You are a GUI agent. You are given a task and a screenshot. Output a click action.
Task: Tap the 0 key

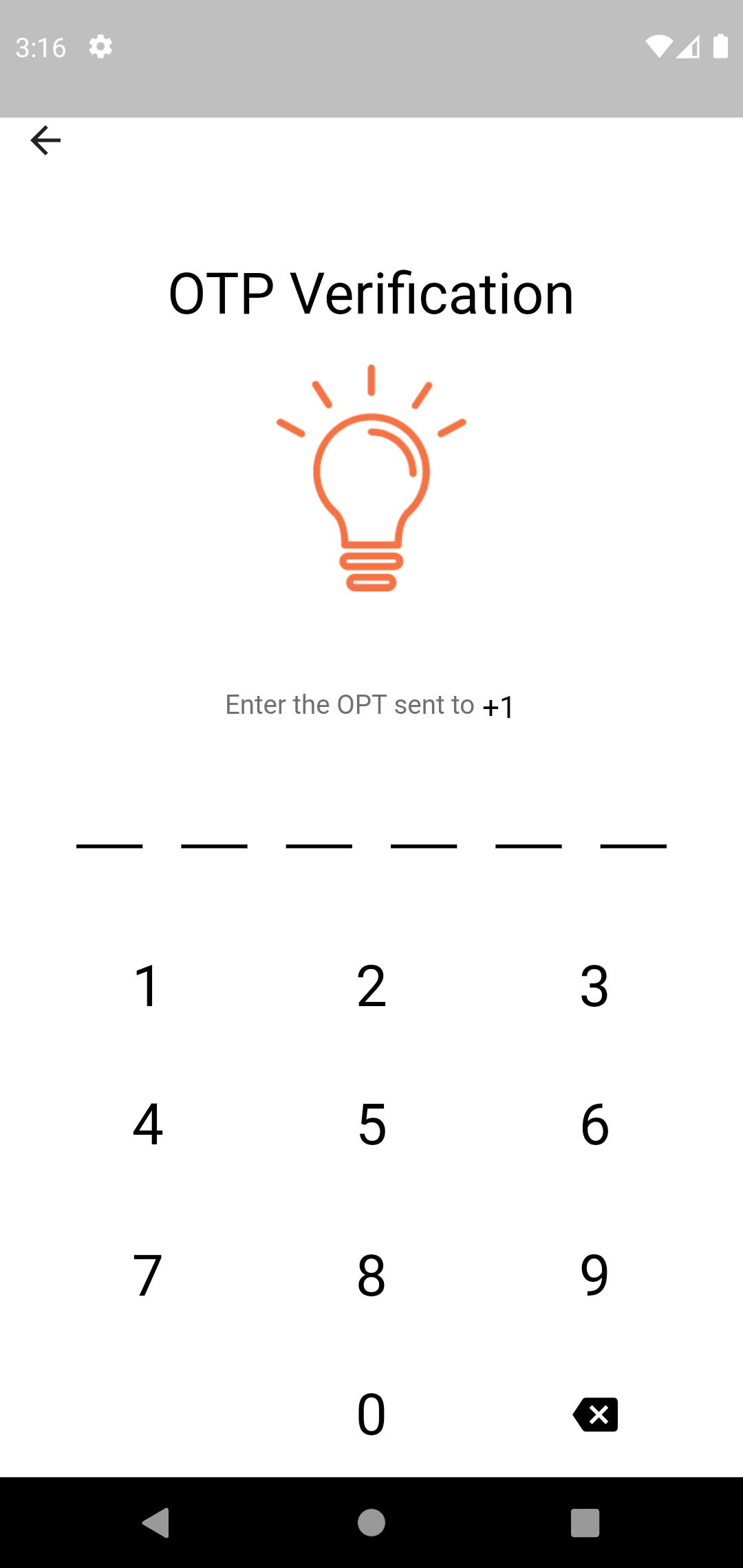[371, 1415]
